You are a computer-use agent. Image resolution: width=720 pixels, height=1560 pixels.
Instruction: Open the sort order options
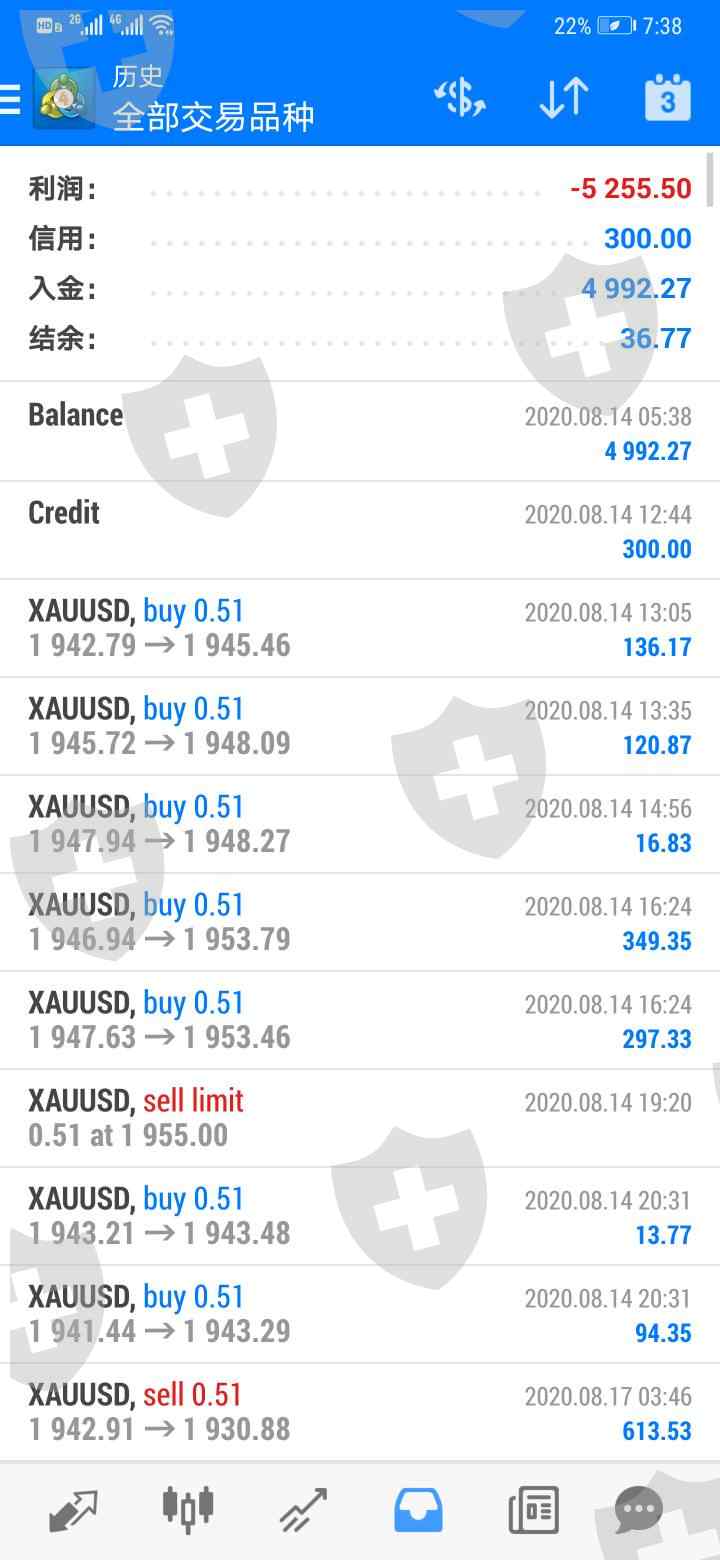pyautogui.click(x=564, y=100)
